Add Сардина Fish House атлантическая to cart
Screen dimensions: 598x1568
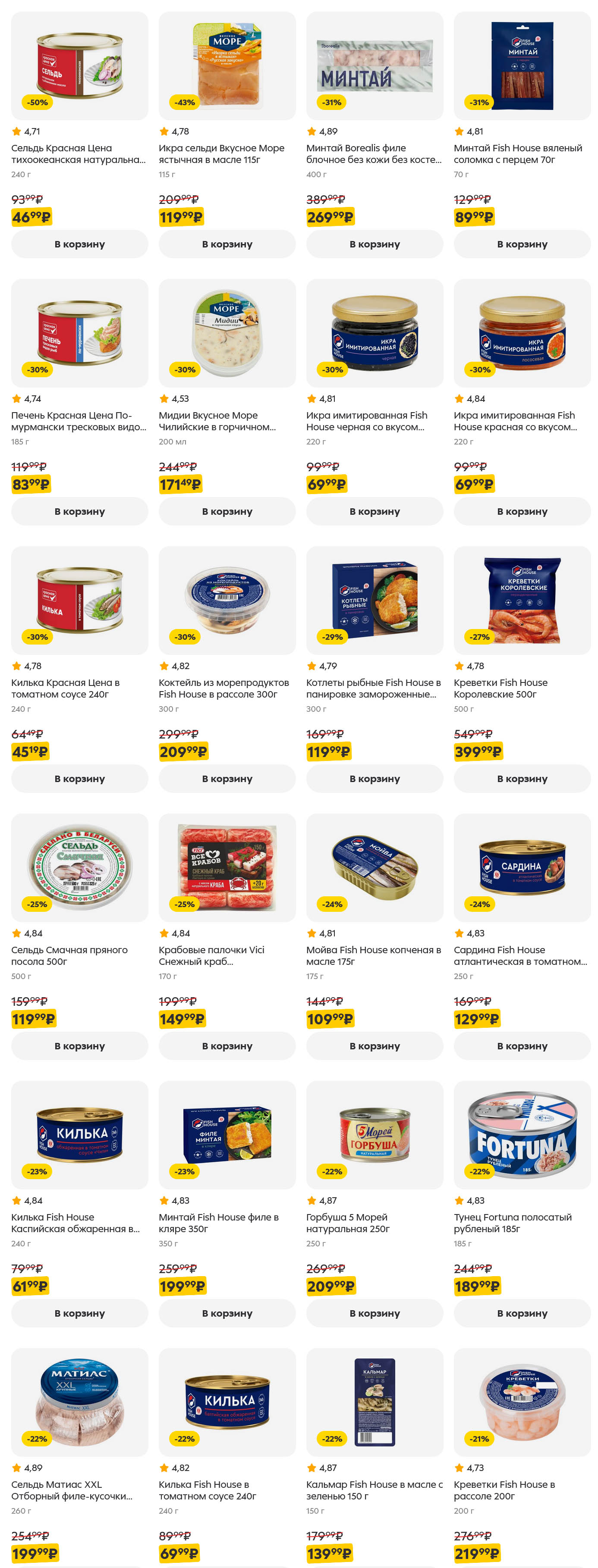(522, 1046)
